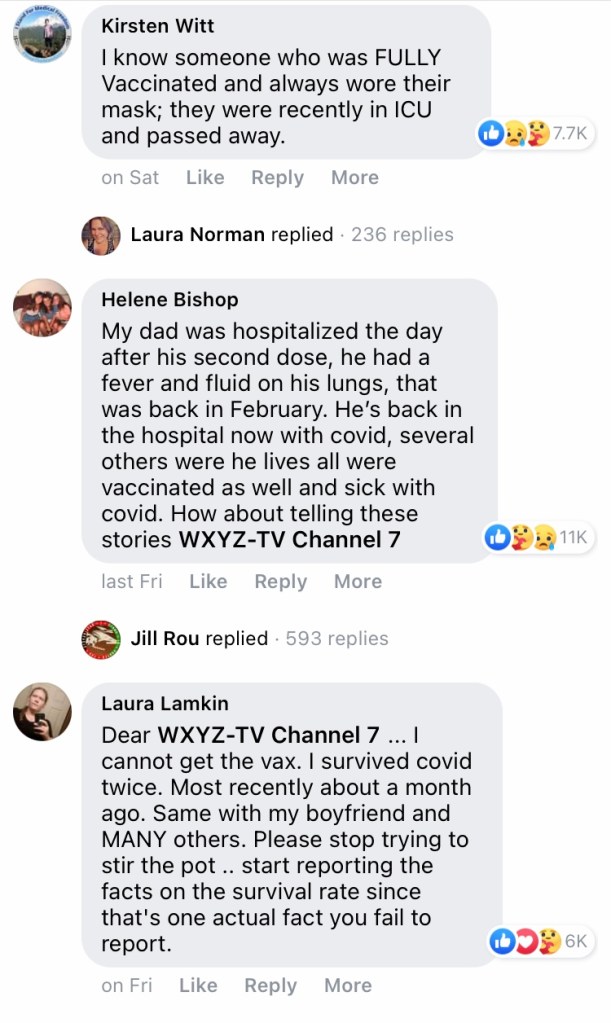Open Laura Lamkin's profile picture
Image resolution: width=611 pixels, height=1023 pixels.
pyautogui.click(x=42, y=712)
